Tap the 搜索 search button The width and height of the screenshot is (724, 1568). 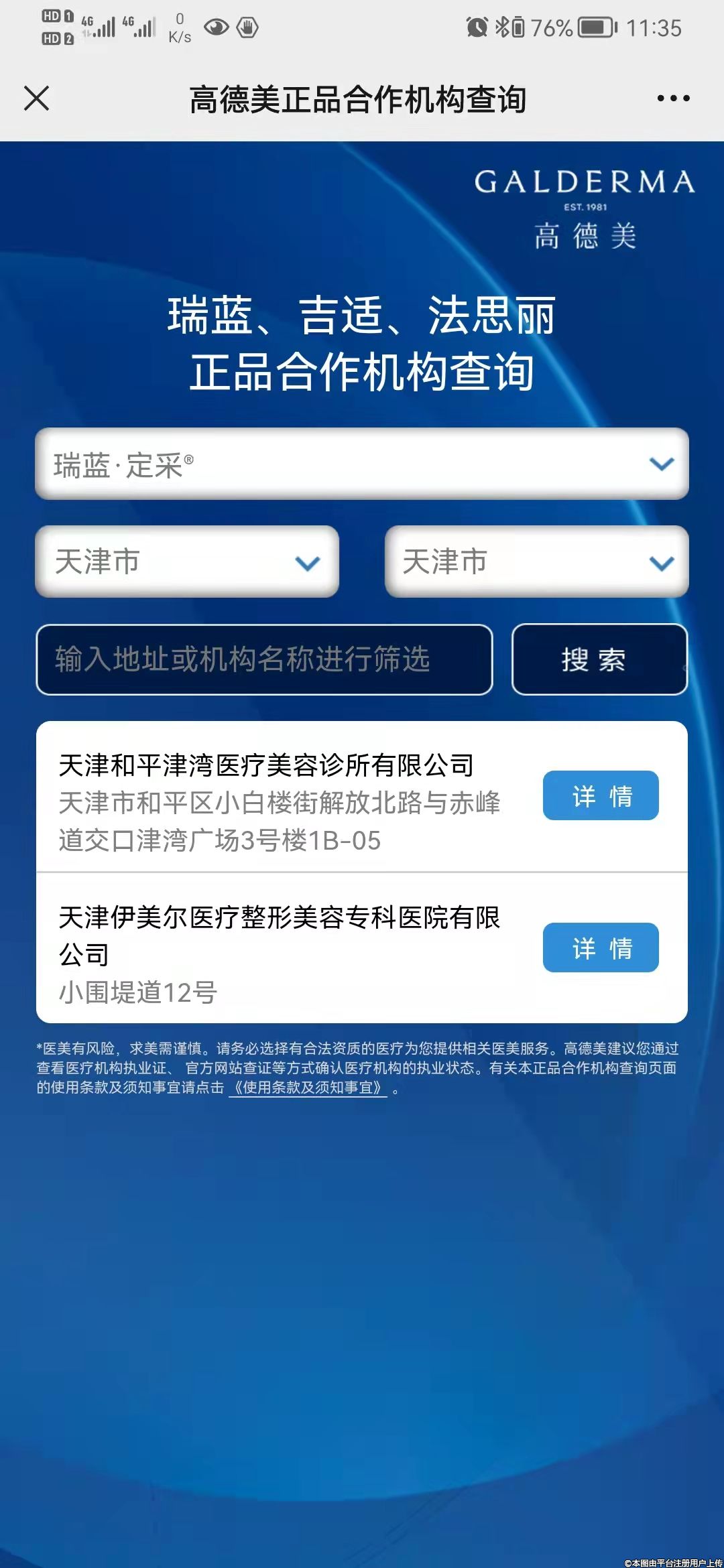[x=599, y=659]
